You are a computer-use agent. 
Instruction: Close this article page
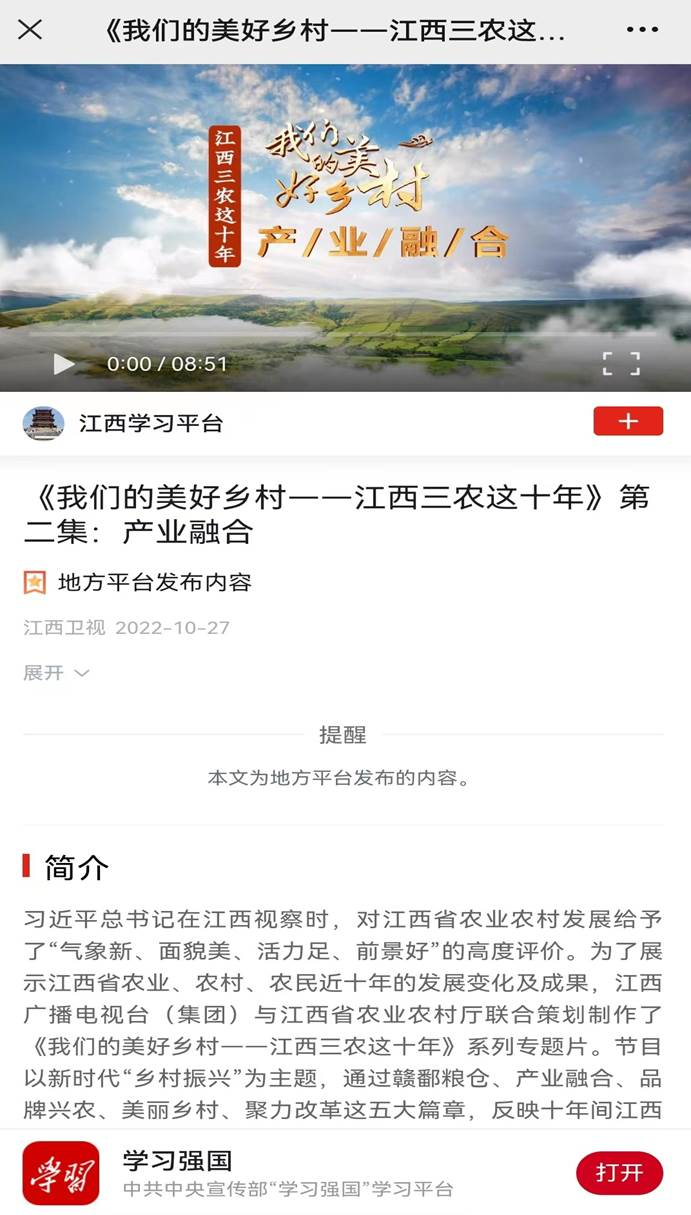30,30
